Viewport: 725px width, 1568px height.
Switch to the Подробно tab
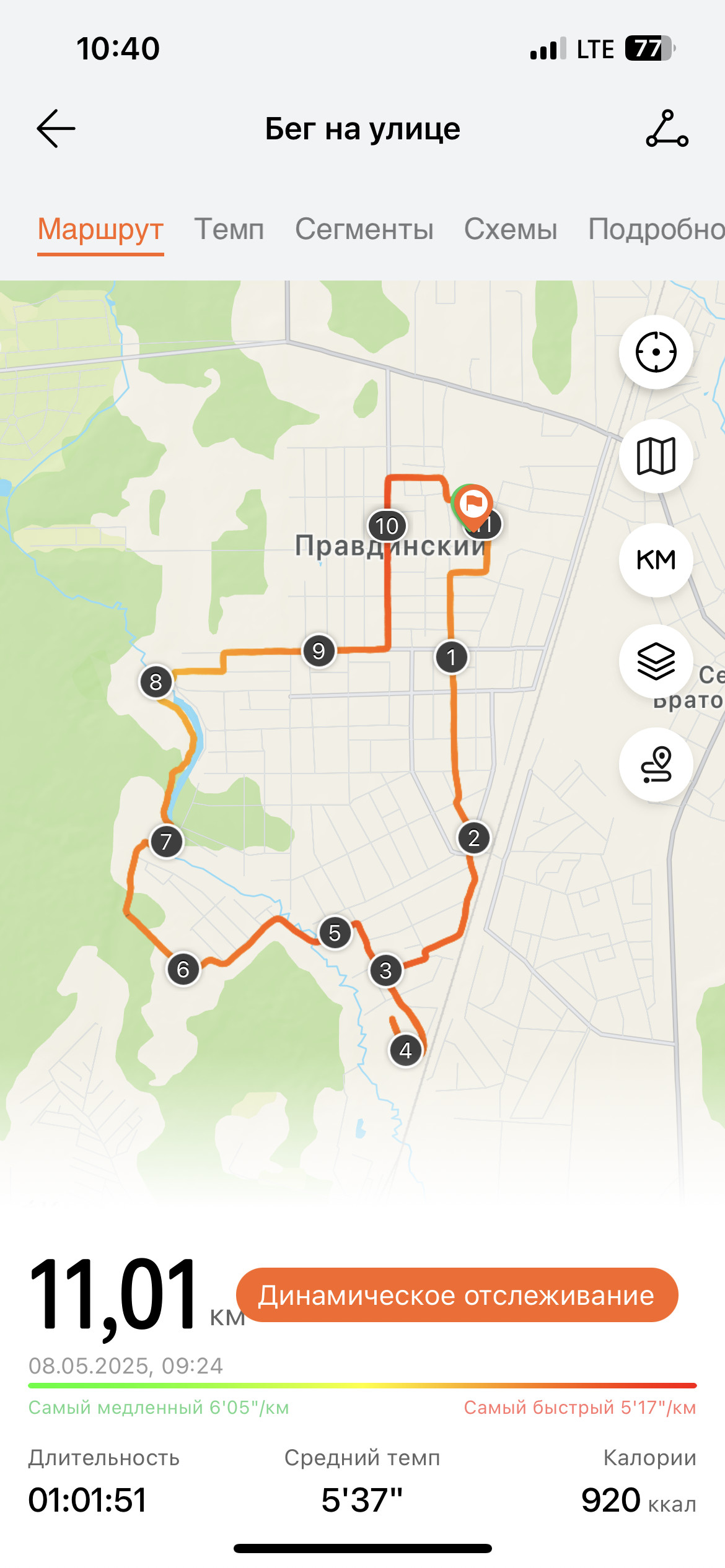click(656, 229)
